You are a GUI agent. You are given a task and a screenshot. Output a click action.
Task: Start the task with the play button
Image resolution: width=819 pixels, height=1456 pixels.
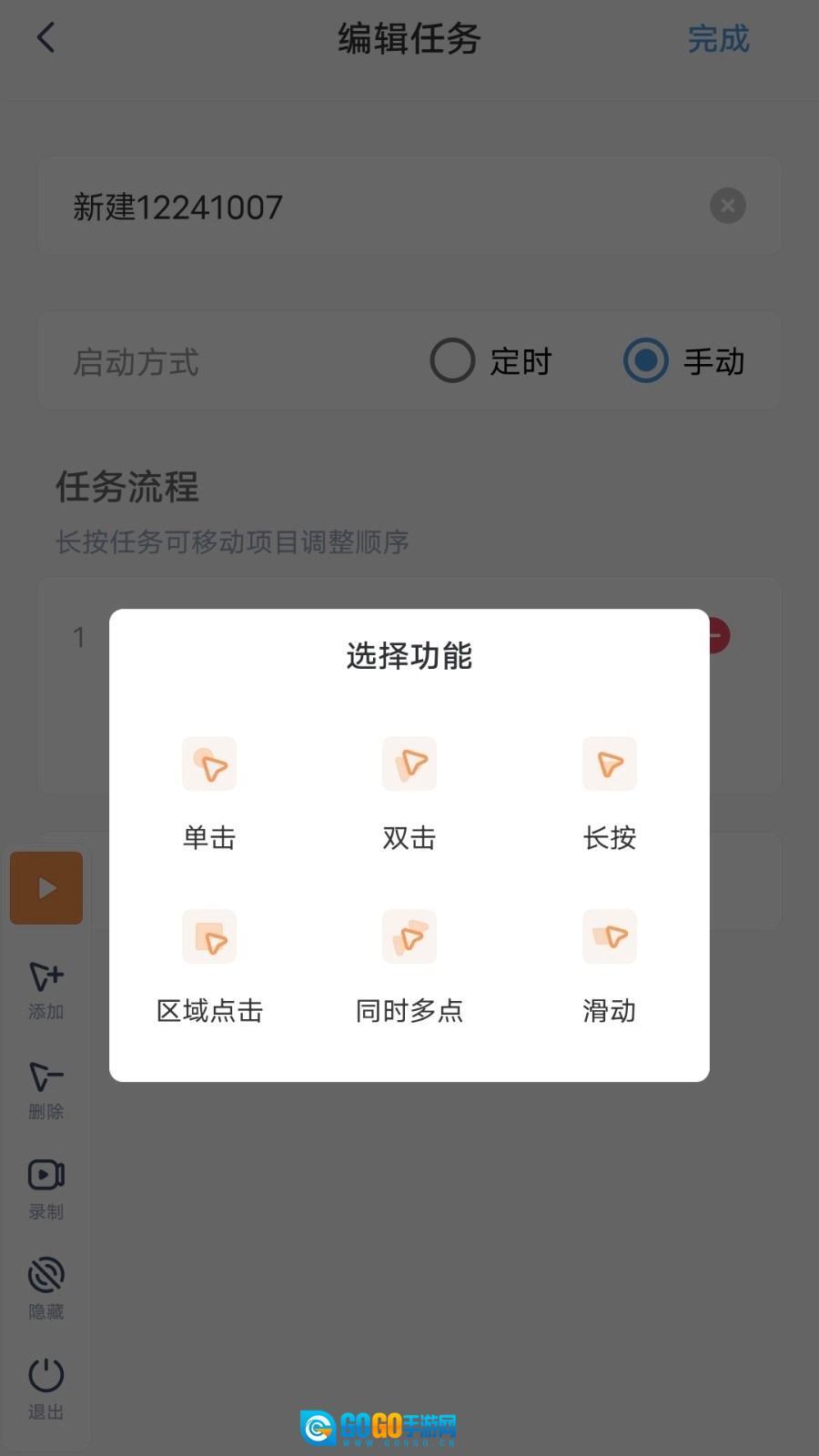(46, 888)
